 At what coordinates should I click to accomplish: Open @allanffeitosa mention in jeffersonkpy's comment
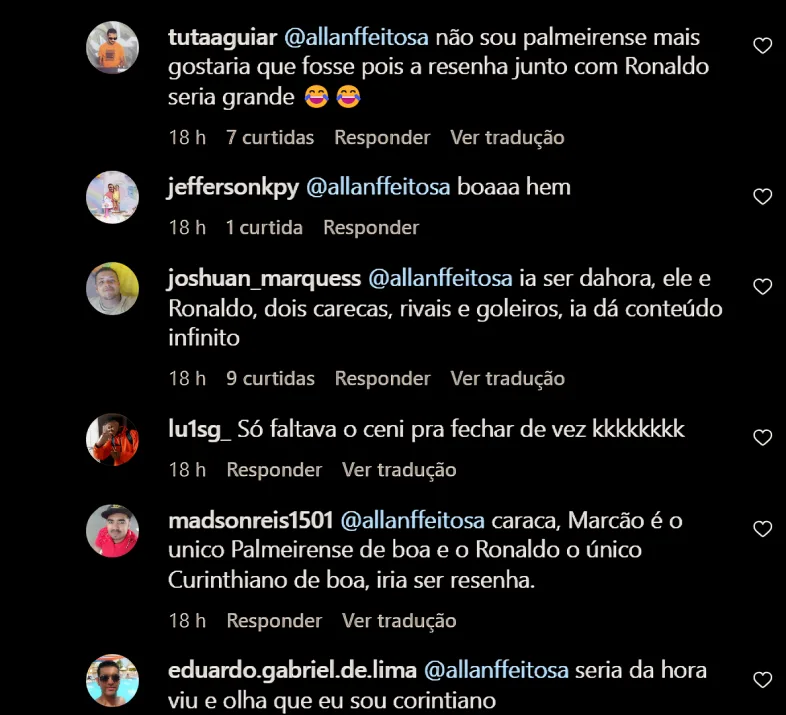click(x=378, y=187)
